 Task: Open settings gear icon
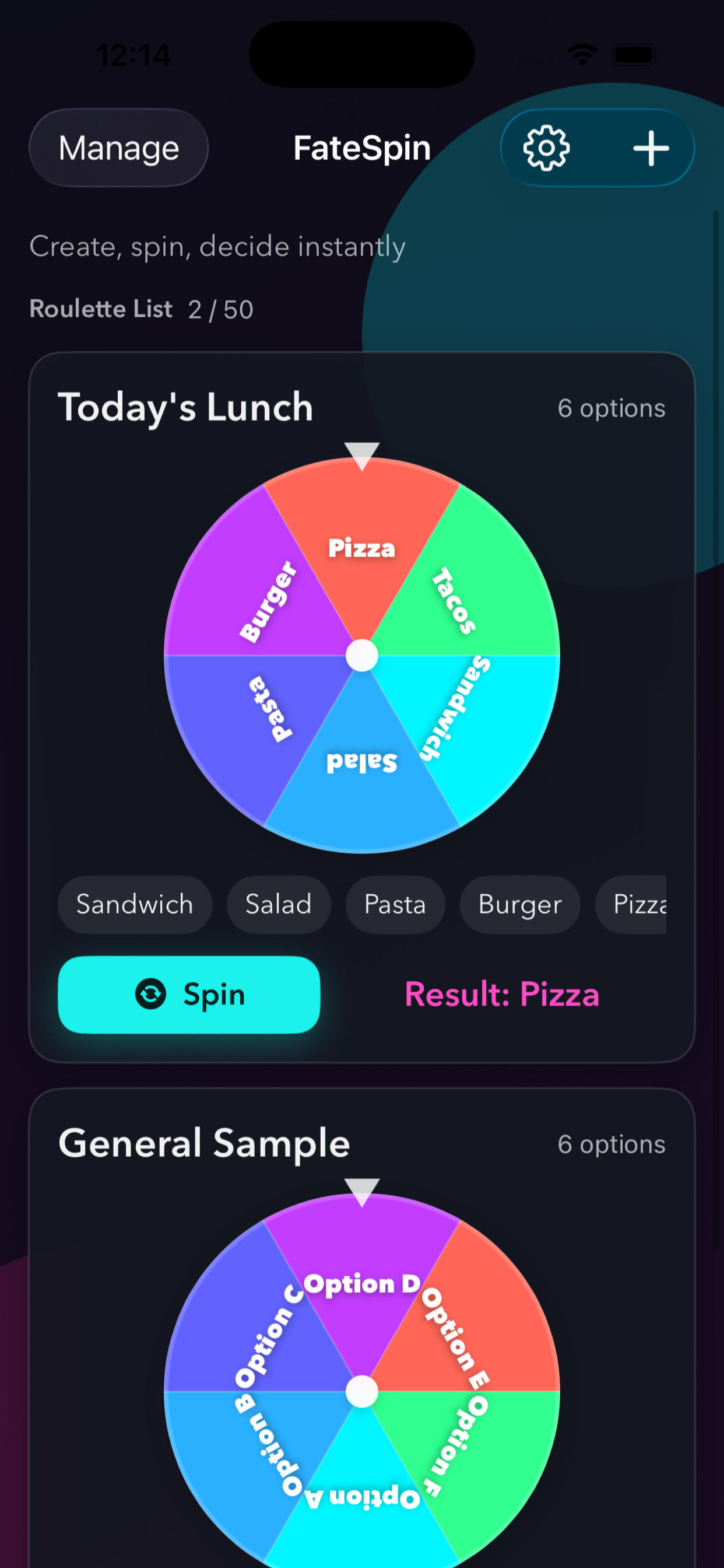coord(546,148)
